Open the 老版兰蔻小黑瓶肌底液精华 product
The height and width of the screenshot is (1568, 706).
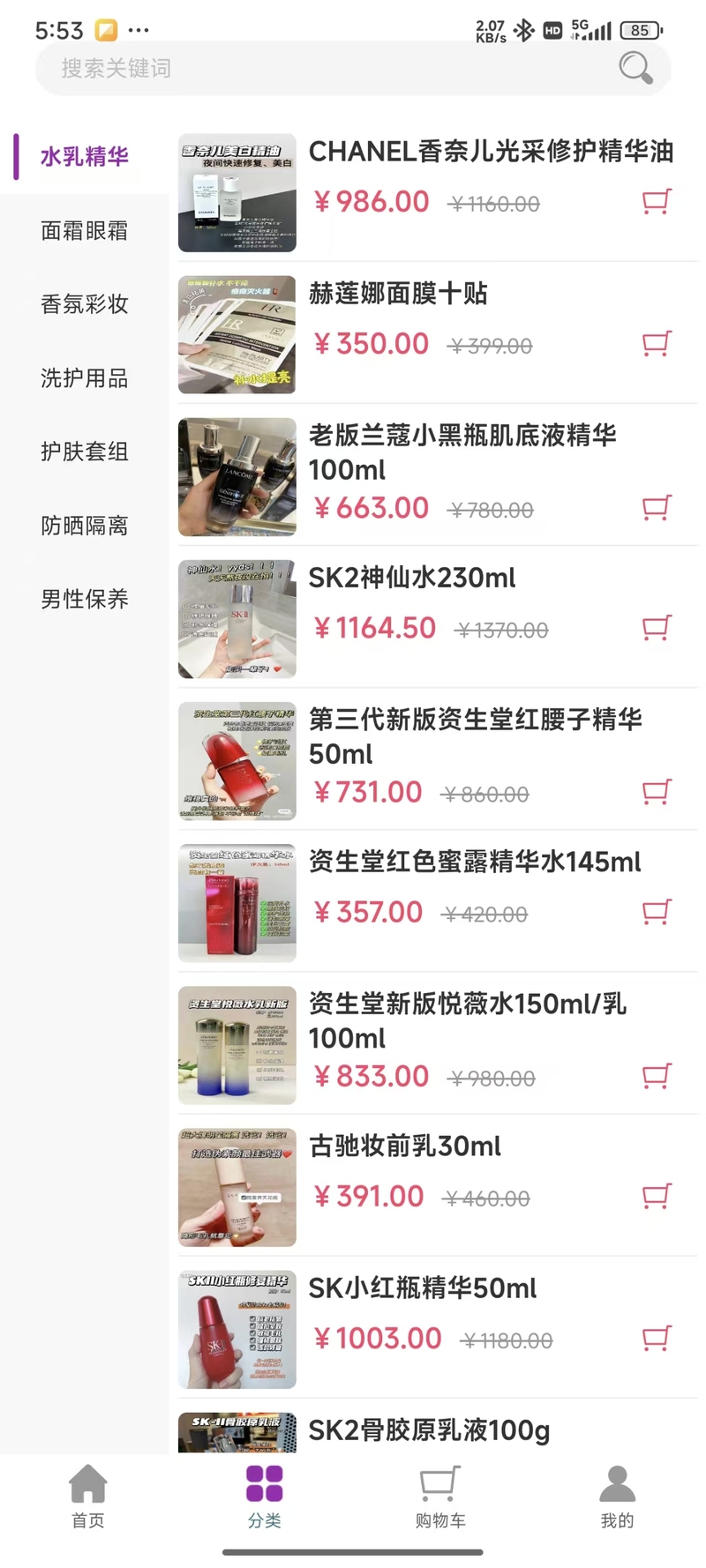tap(462, 451)
